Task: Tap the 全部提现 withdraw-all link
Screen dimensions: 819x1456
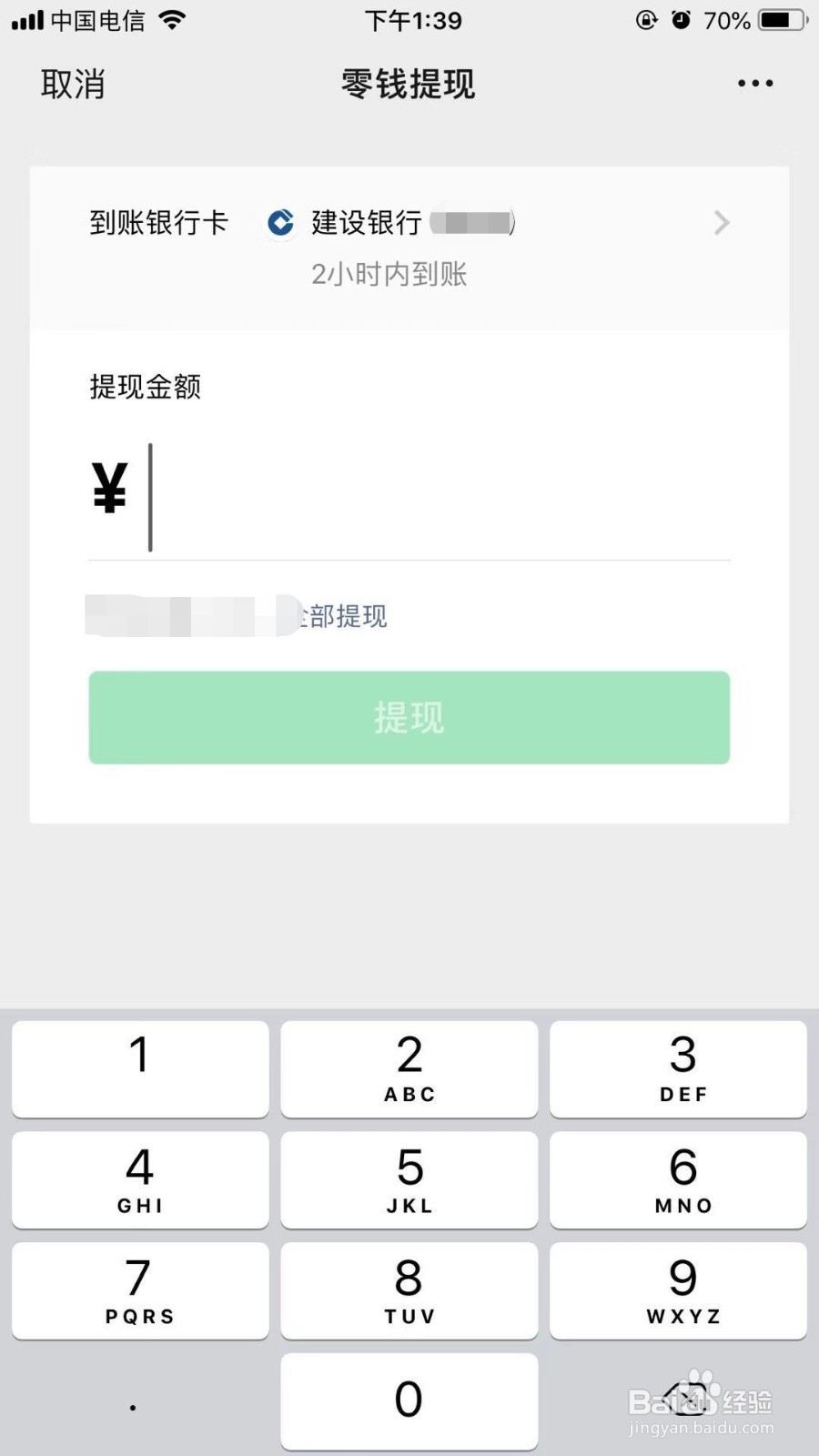Action: pyautogui.click(x=344, y=616)
